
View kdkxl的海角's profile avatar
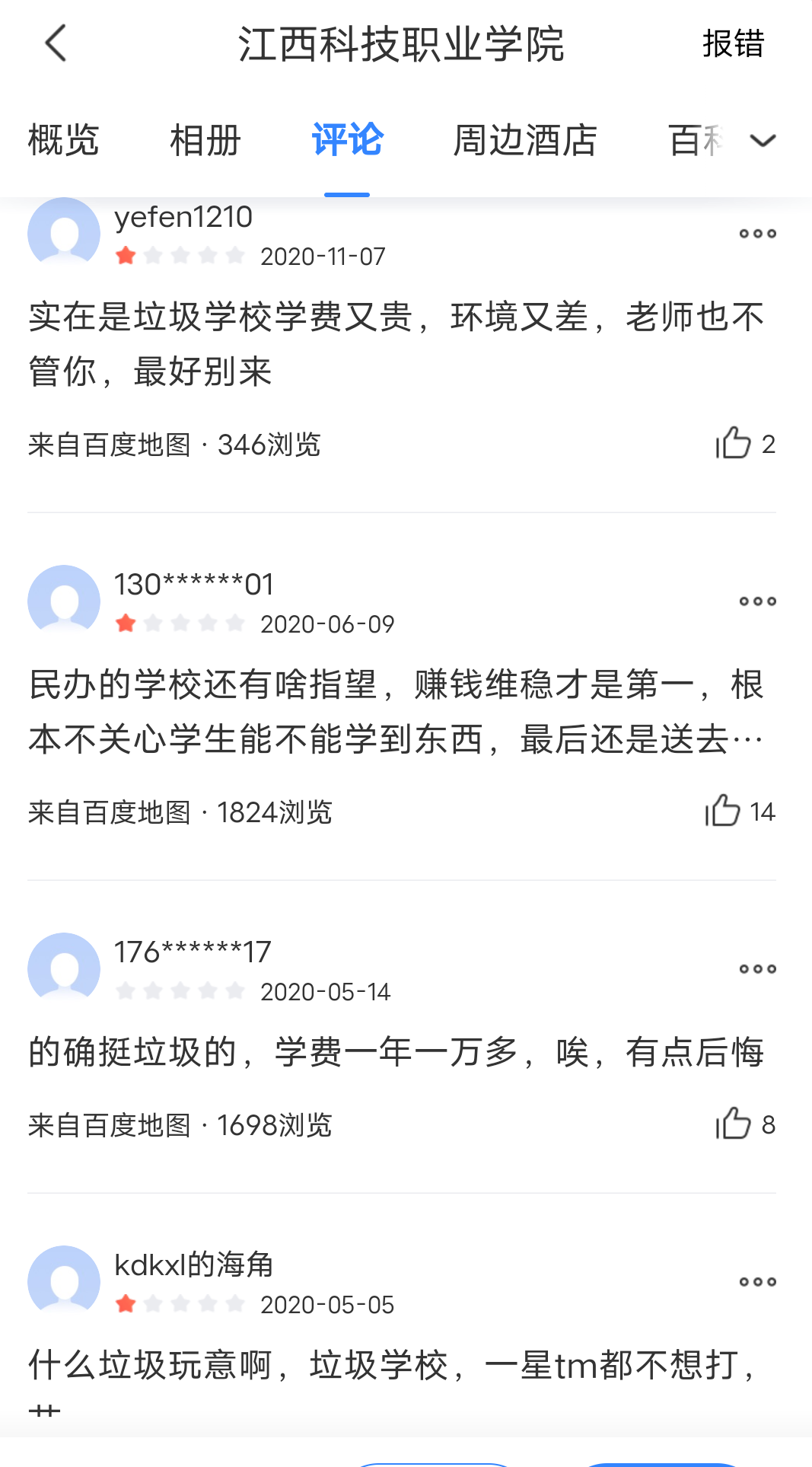pos(64,1281)
